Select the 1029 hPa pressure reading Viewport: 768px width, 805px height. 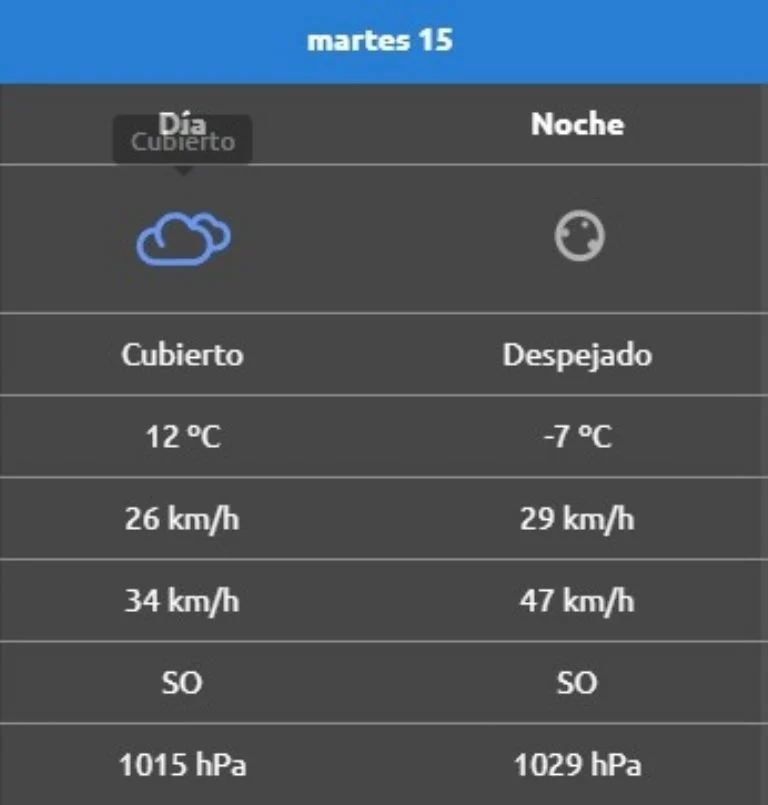[x=578, y=765]
